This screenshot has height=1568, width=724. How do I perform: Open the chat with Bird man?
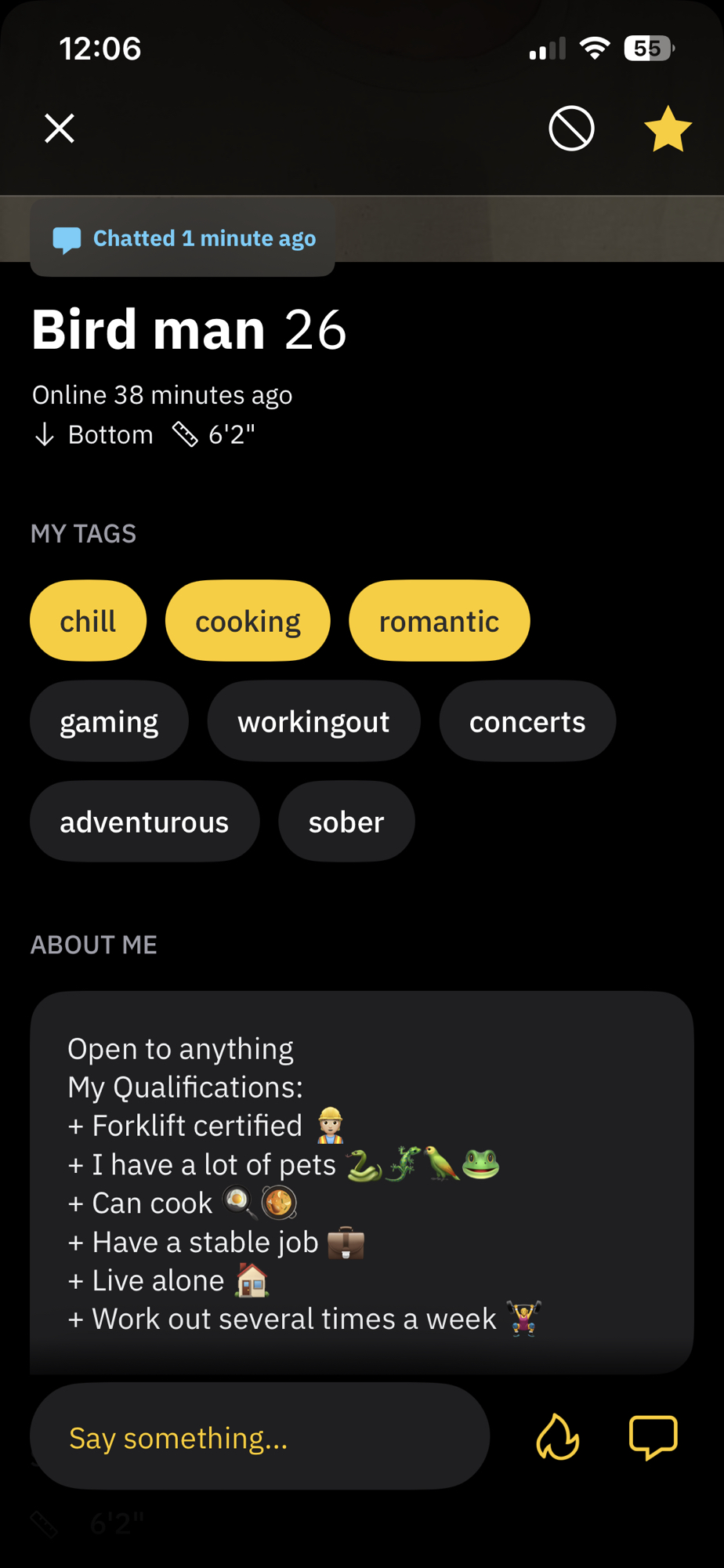653,1438
